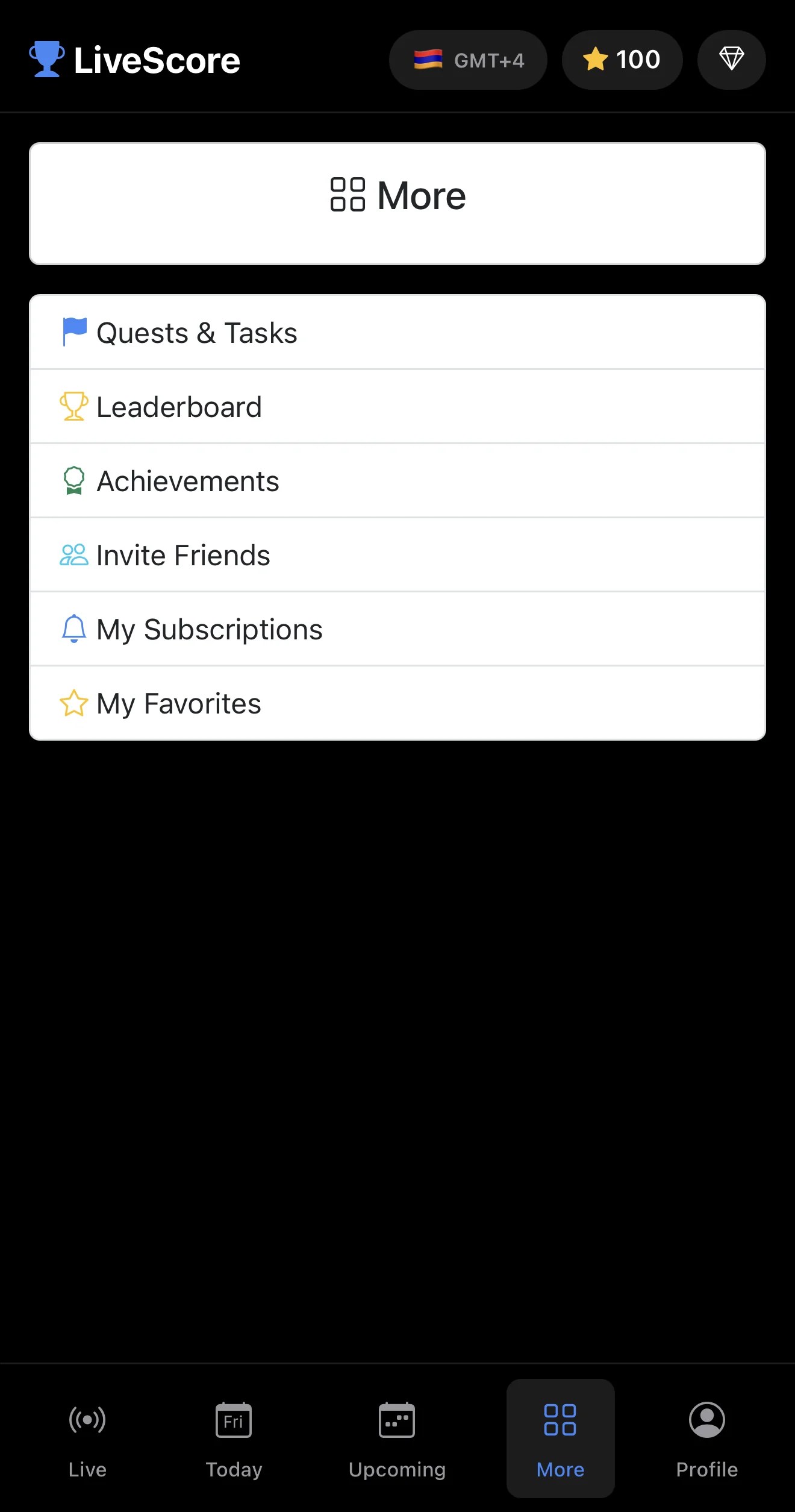Open the diamond premium icon
Image resolution: width=795 pixels, height=1512 pixels.
point(731,60)
